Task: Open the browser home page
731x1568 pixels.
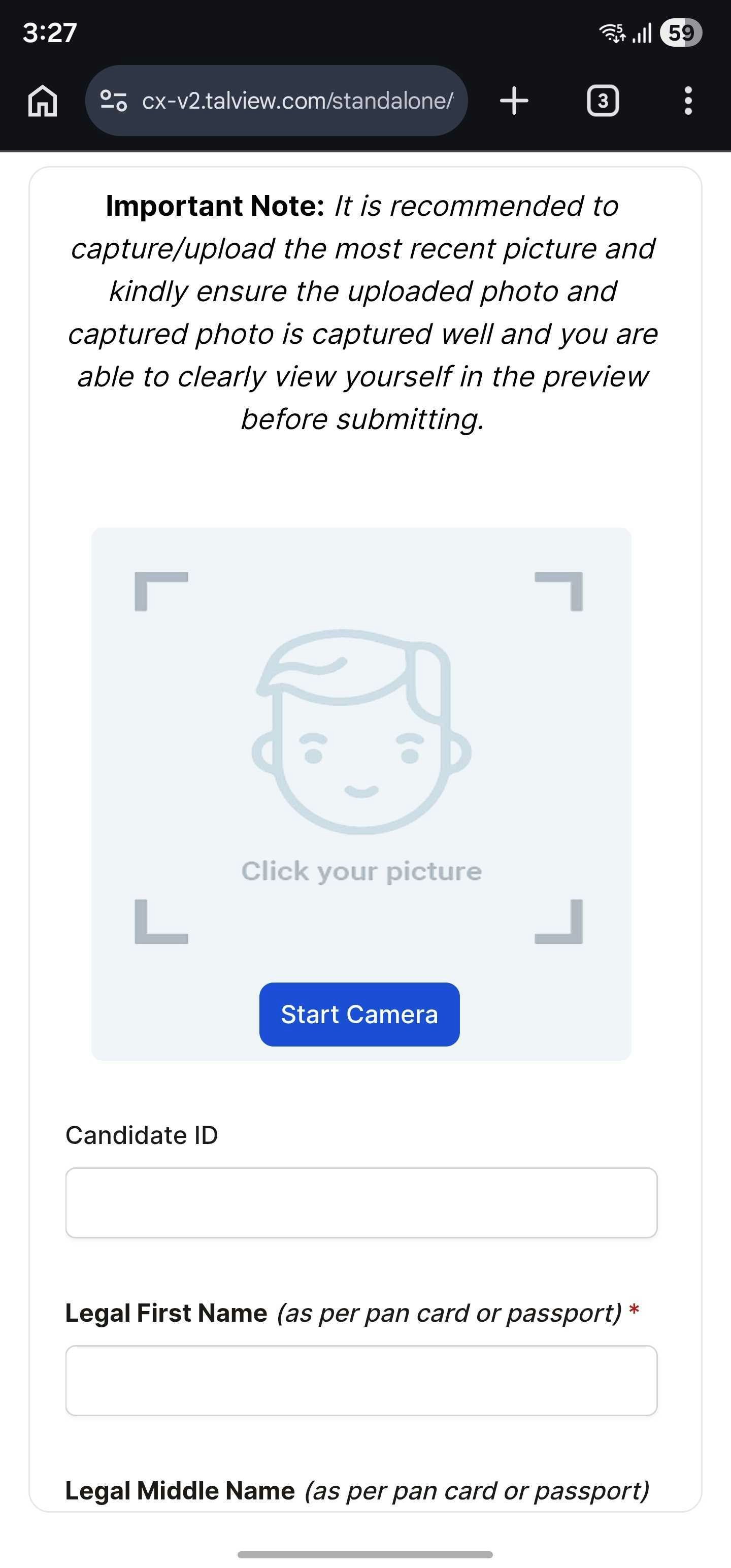Action: (43, 101)
